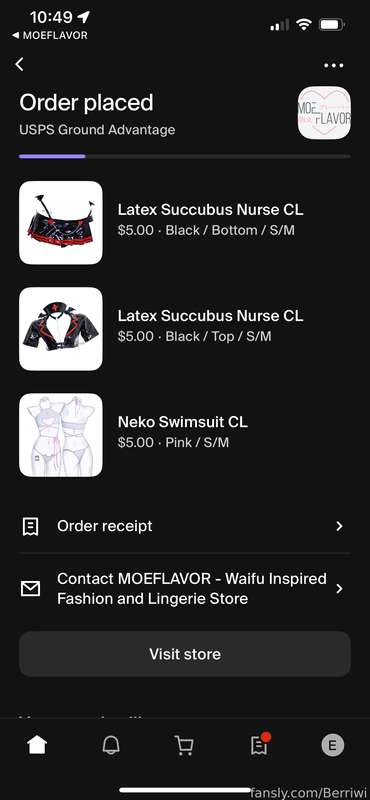The height and width of the screenshot is (800, 370).
Task: Open the three-dot overflow menu
Action: tap(334, 65)
